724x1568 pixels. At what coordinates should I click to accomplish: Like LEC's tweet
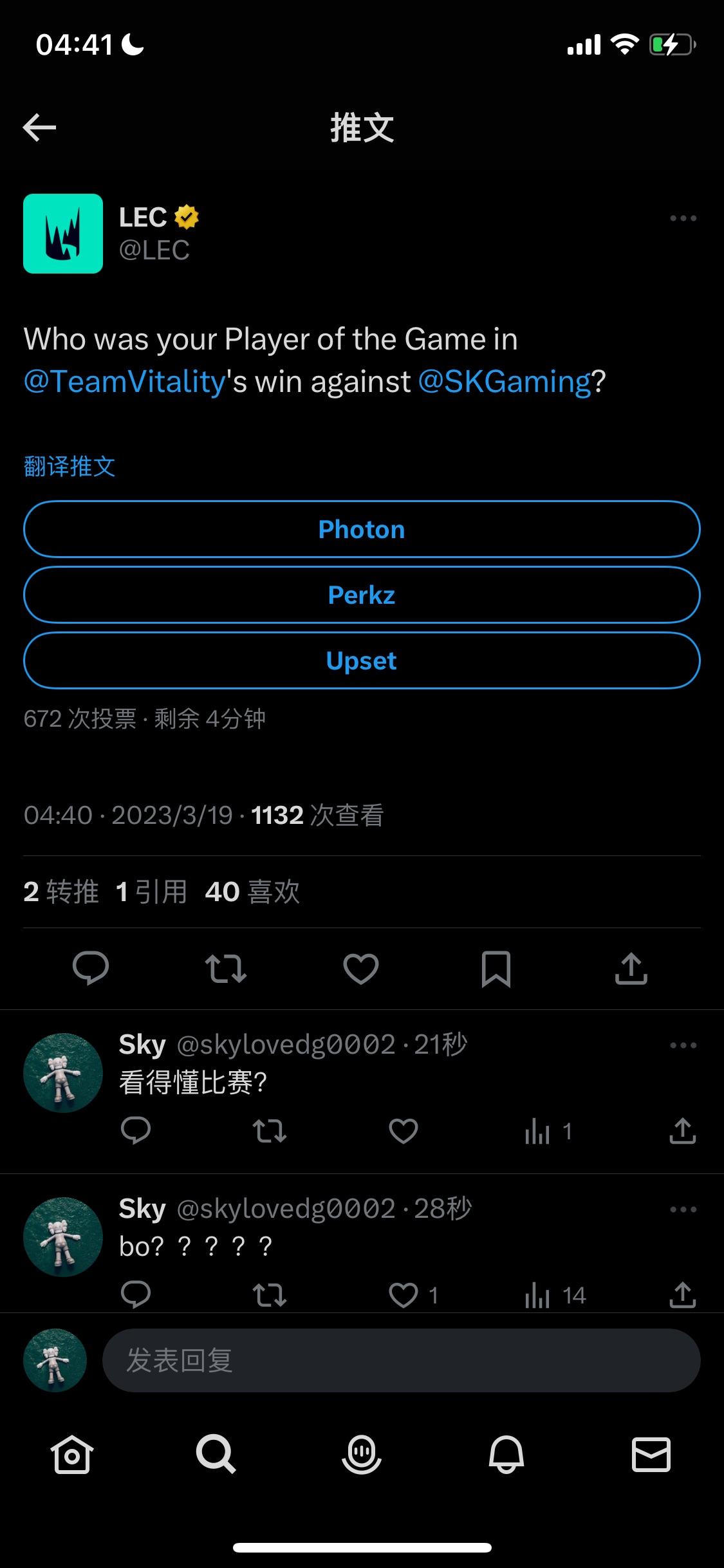pos(361,968)
